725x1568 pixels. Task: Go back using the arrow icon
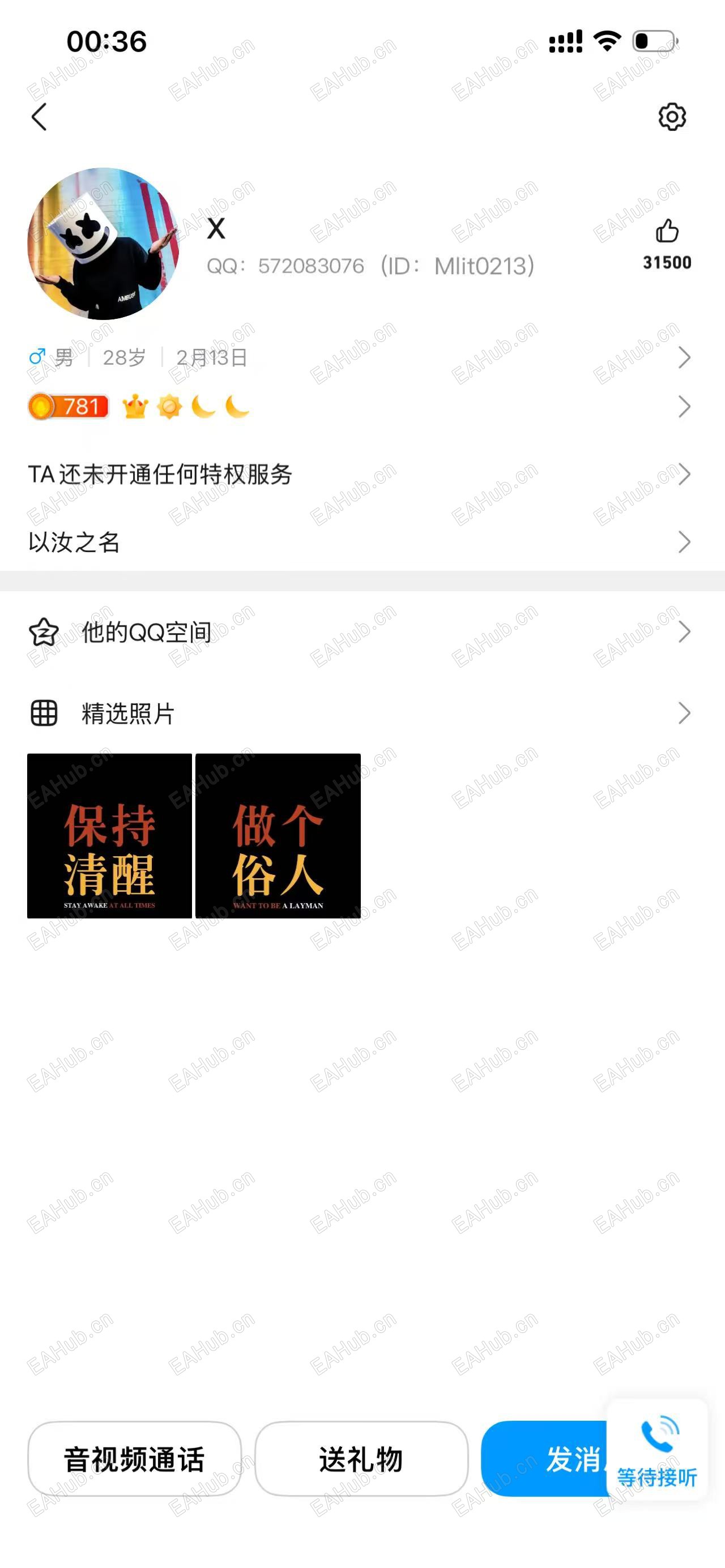[x=40, y=117]
